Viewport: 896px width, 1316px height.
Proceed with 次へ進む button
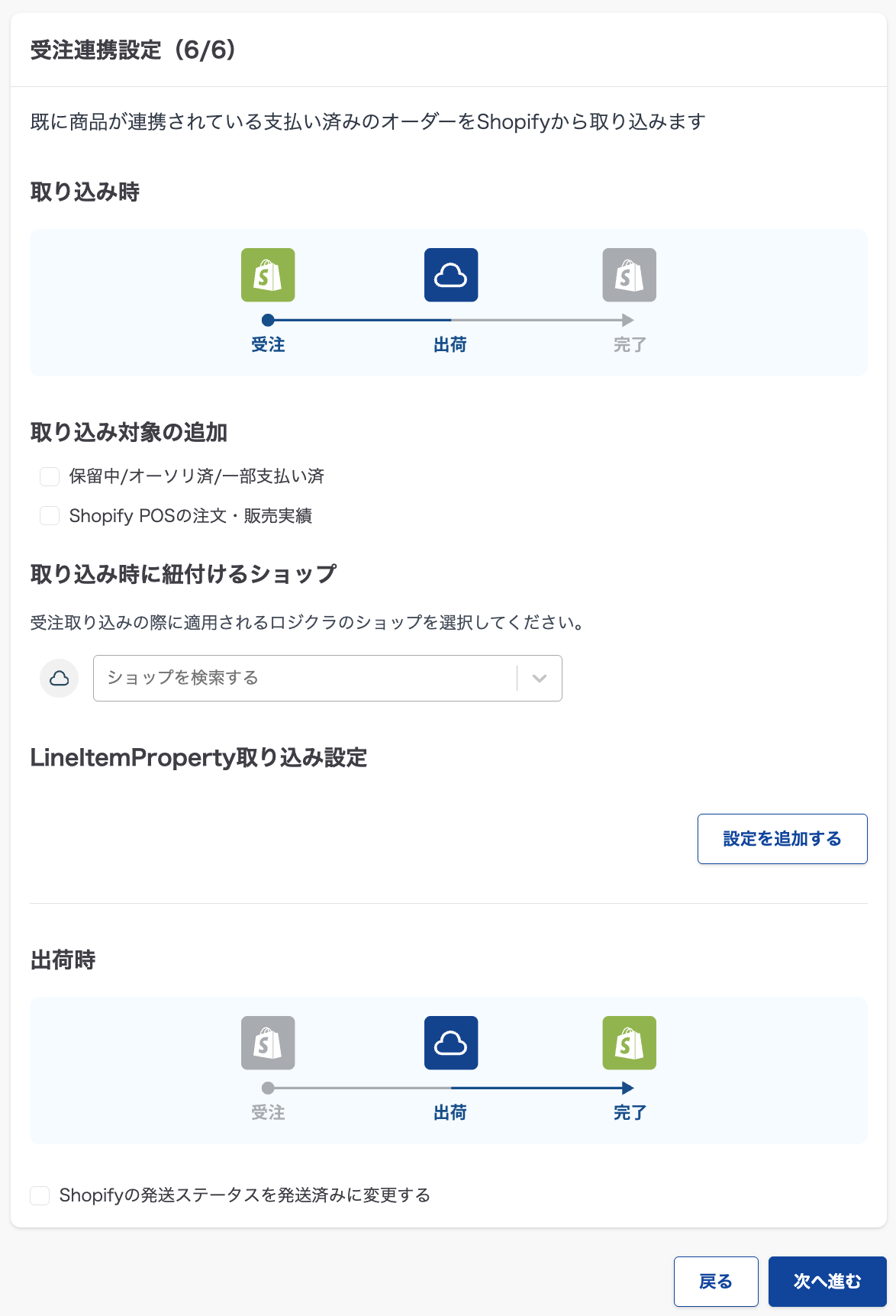click(x=827, y=1282)
